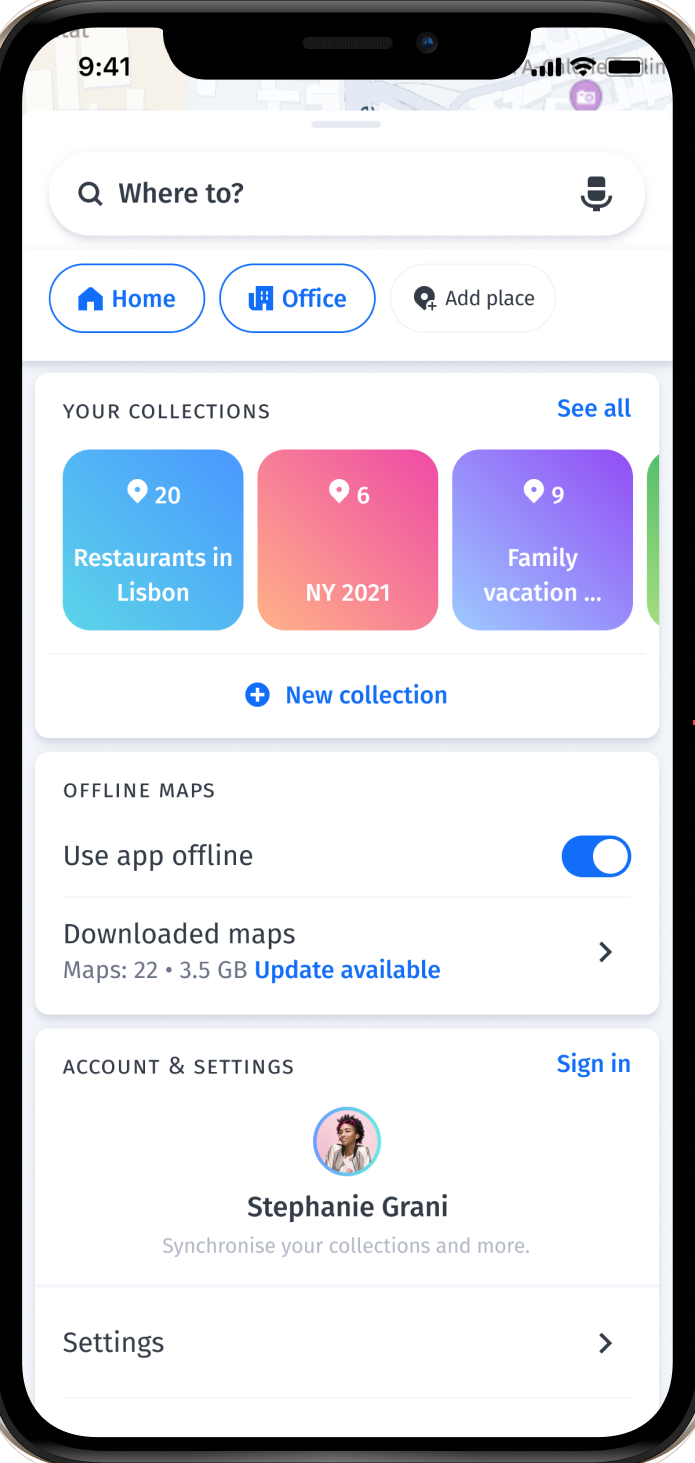Tap the Add place chip
Viewport: 695px width, 1463px height.
(473, 298)
